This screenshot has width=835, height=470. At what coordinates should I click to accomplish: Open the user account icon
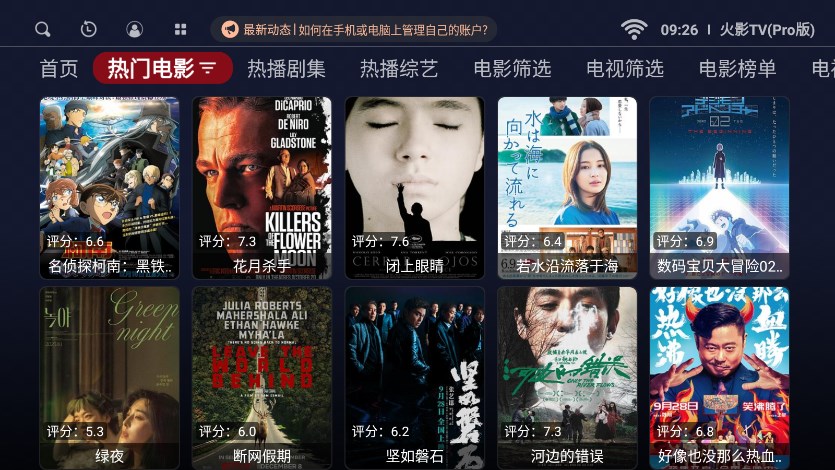tap(134, 30)
